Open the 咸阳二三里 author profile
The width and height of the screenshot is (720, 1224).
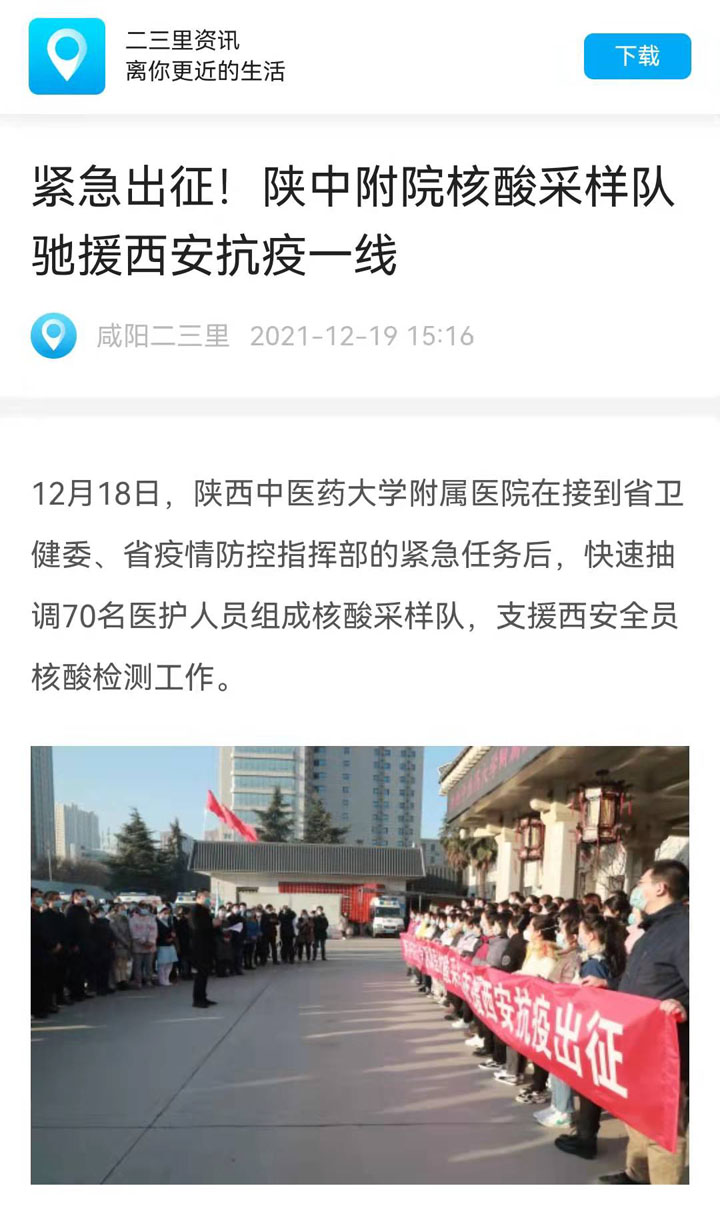[x=162, y=336]
